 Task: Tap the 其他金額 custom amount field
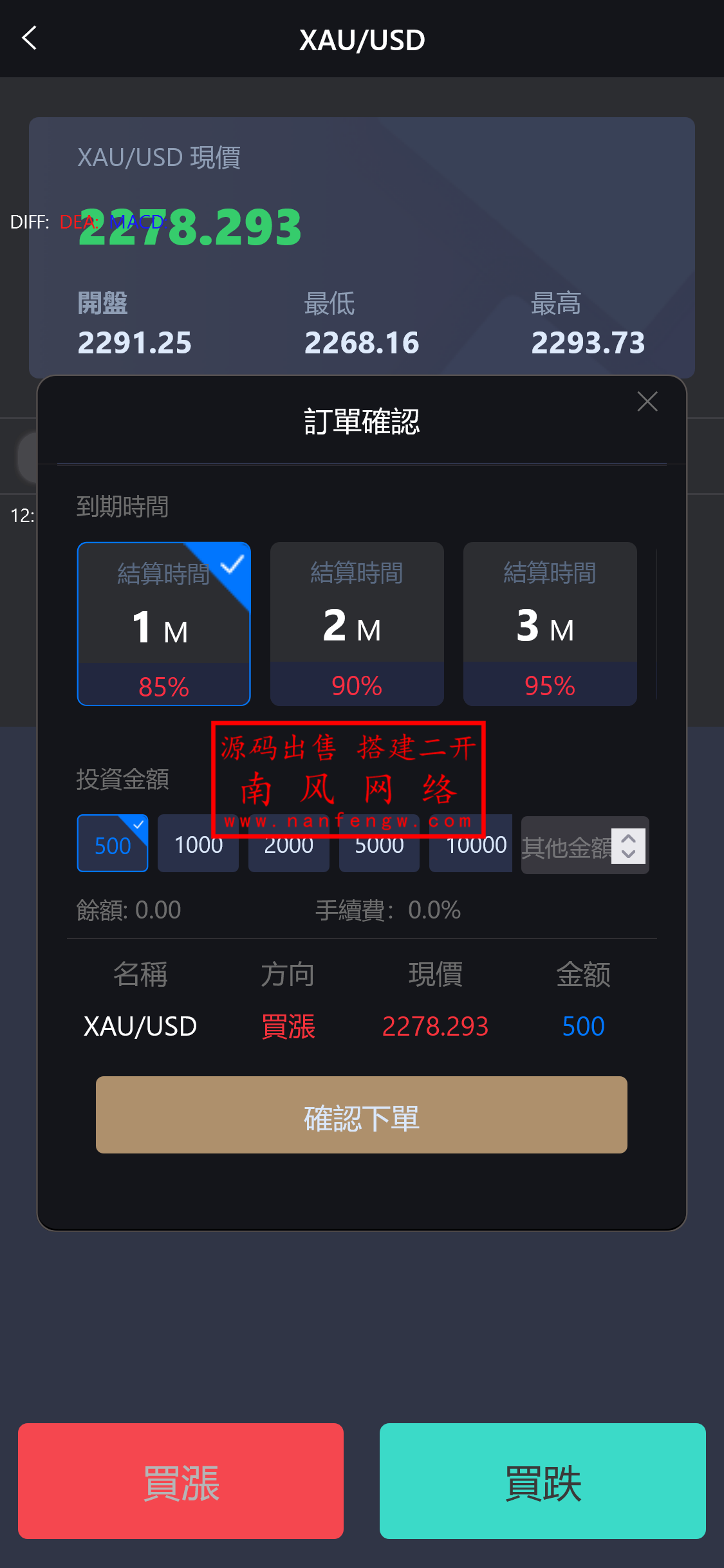pos(565,846)
